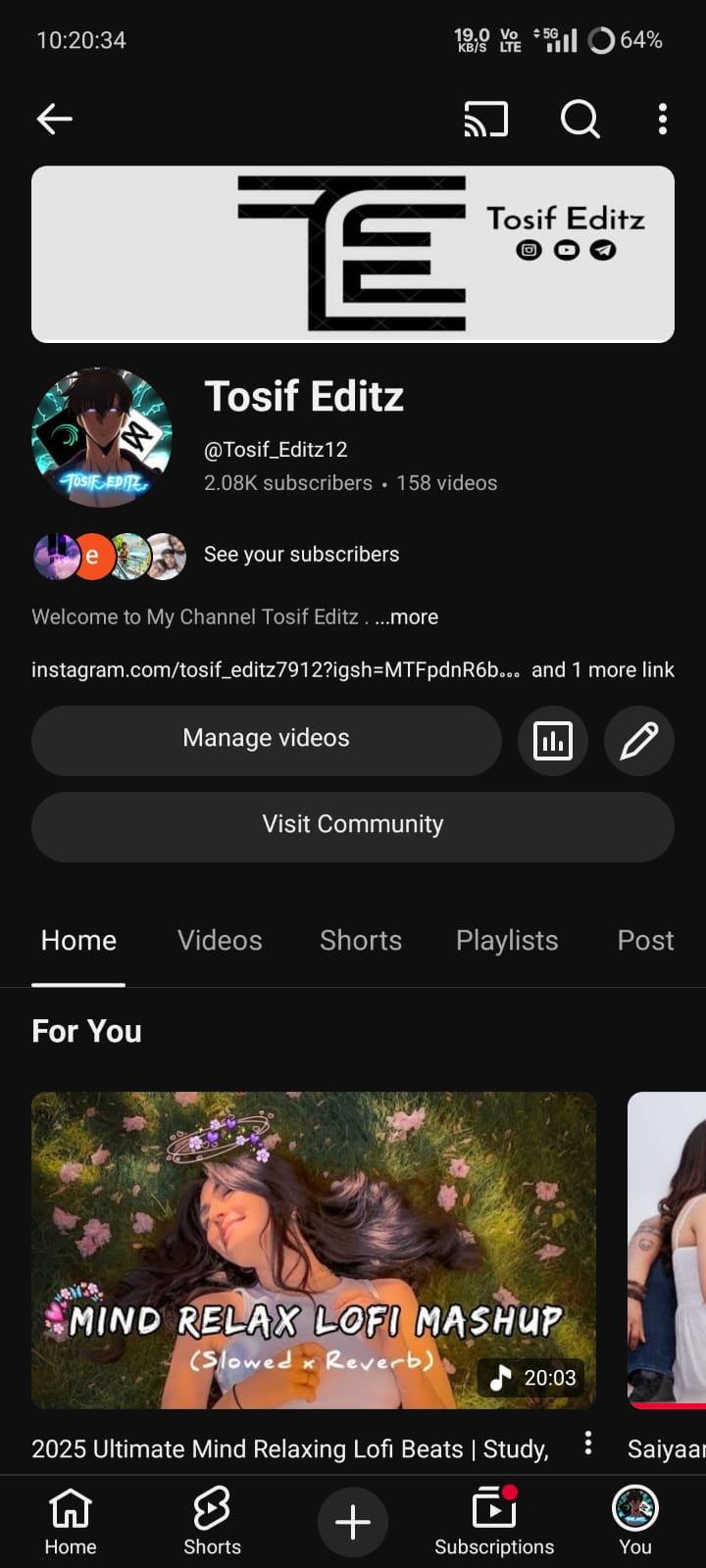Open the top overflow menu
Image resolution: width=706 pixels, height=1568 pixels.
663,120
